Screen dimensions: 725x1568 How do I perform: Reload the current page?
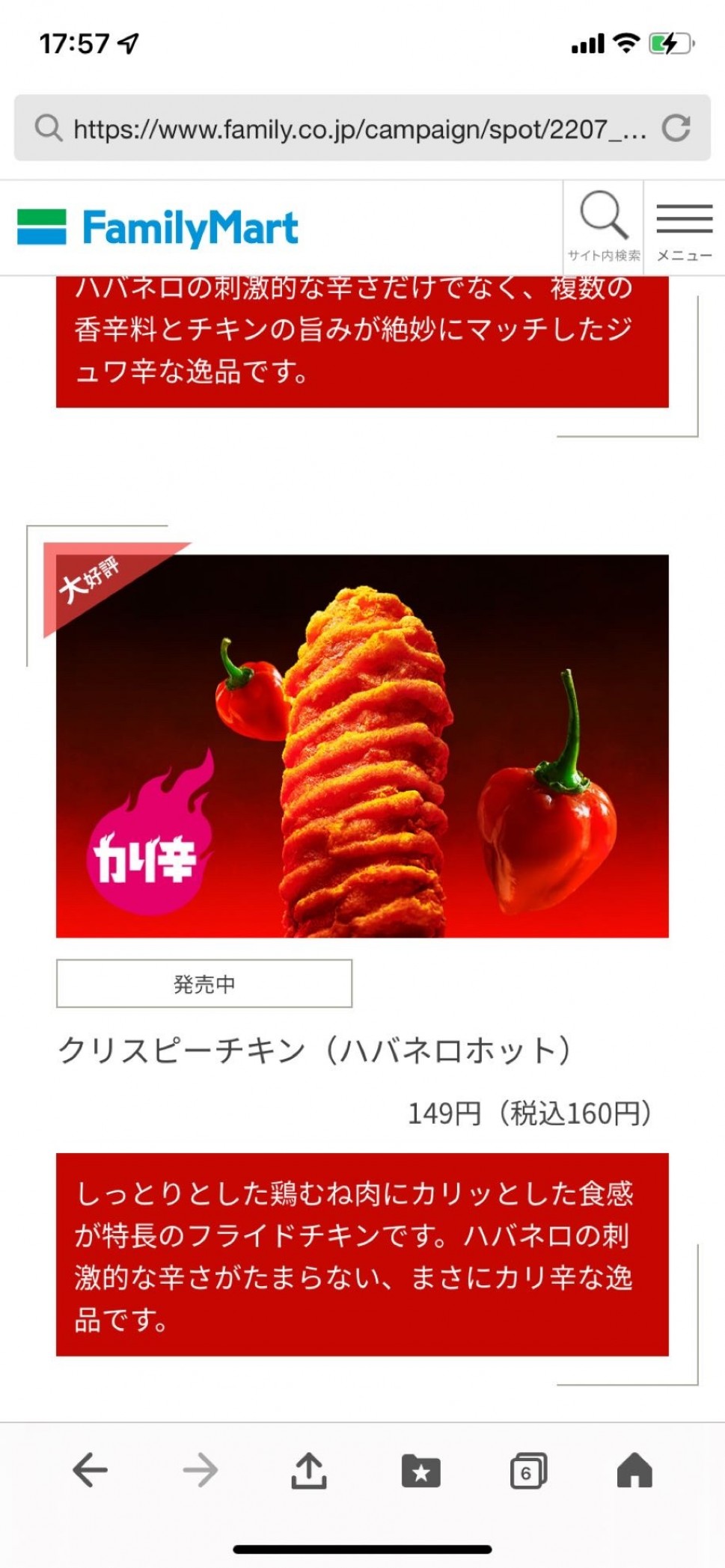point(676,129)
